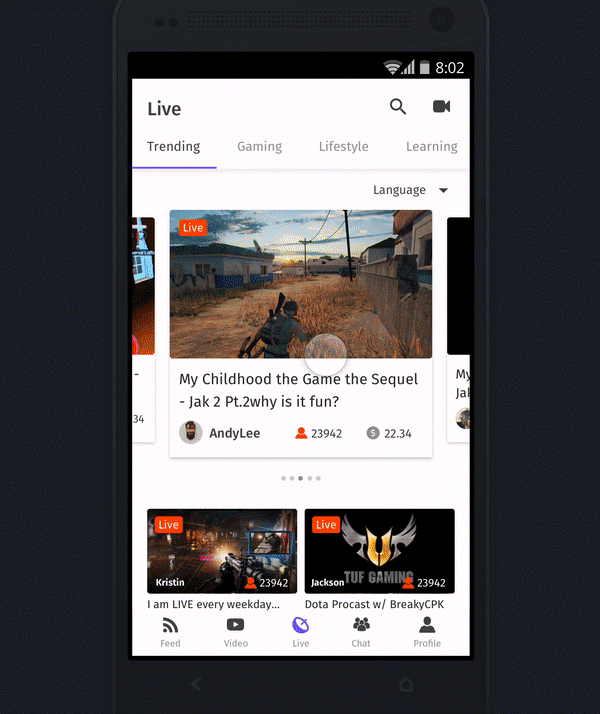Viewport: 600px width, 714px height.
Task: Switch to the Learning tab
Action: click(431, 146)
